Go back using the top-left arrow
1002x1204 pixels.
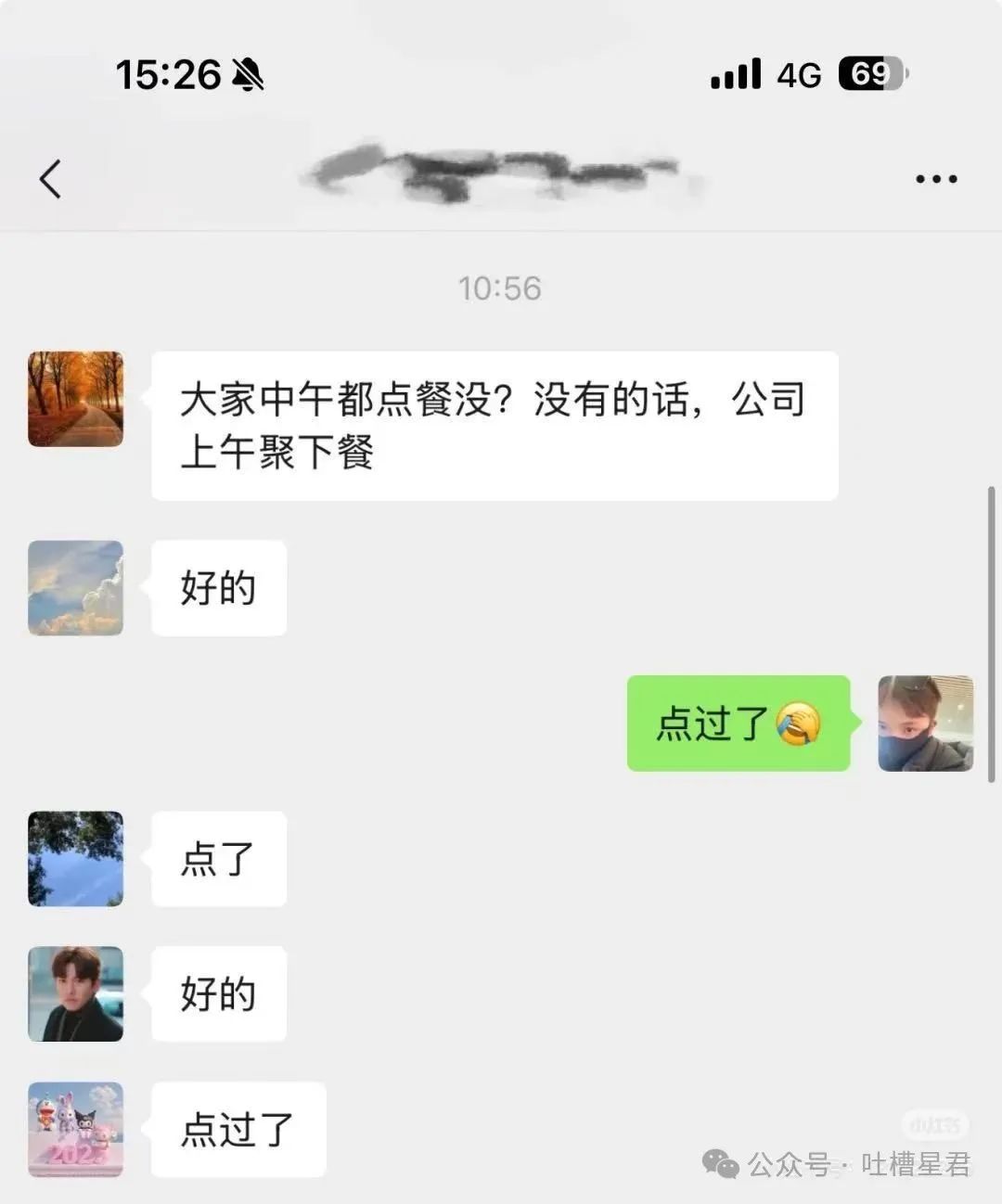pos(51,179)
